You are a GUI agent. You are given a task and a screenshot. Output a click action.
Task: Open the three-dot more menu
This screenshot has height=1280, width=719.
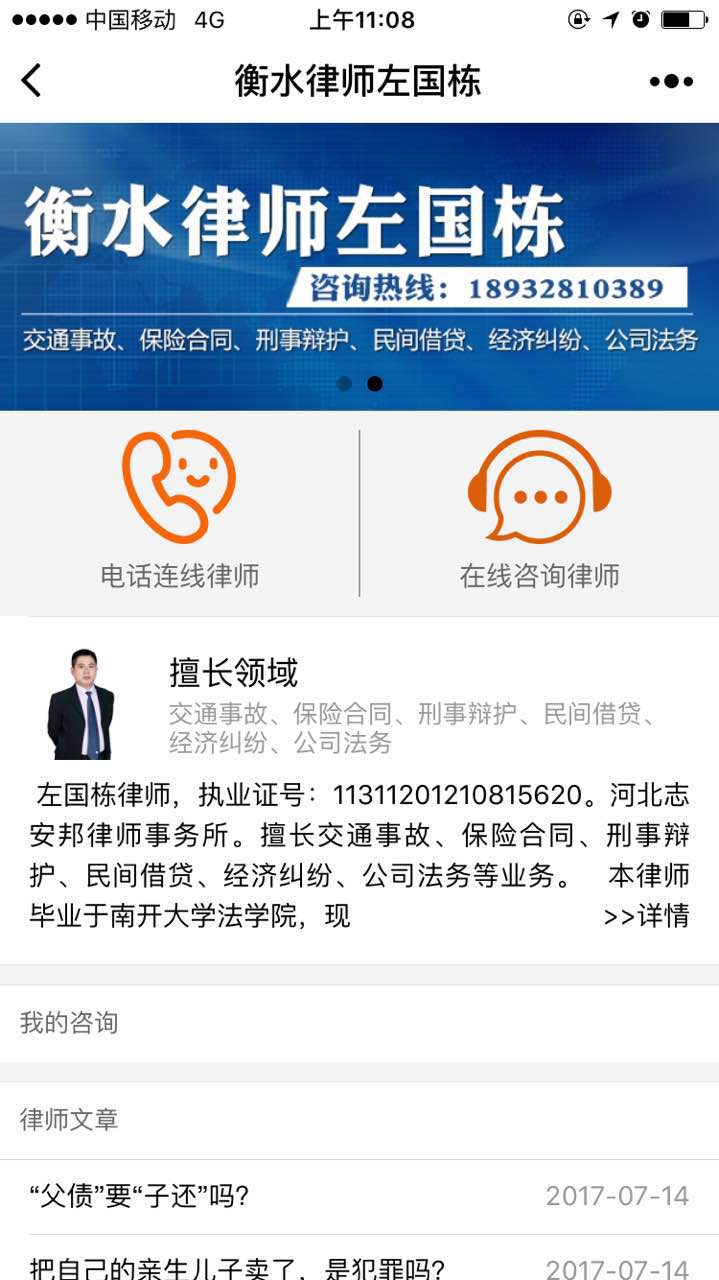(671, 81)
